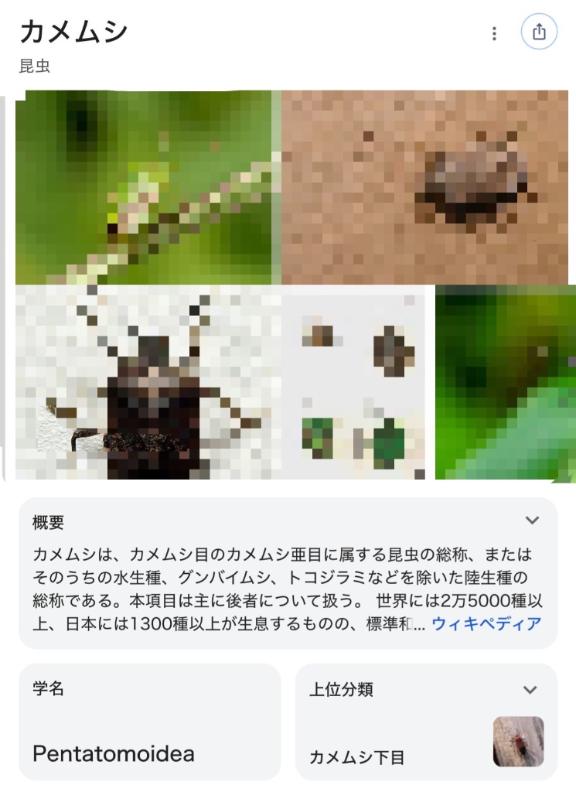Open the dark bug on white image
576x791 pixels.
tap(148, 382)
